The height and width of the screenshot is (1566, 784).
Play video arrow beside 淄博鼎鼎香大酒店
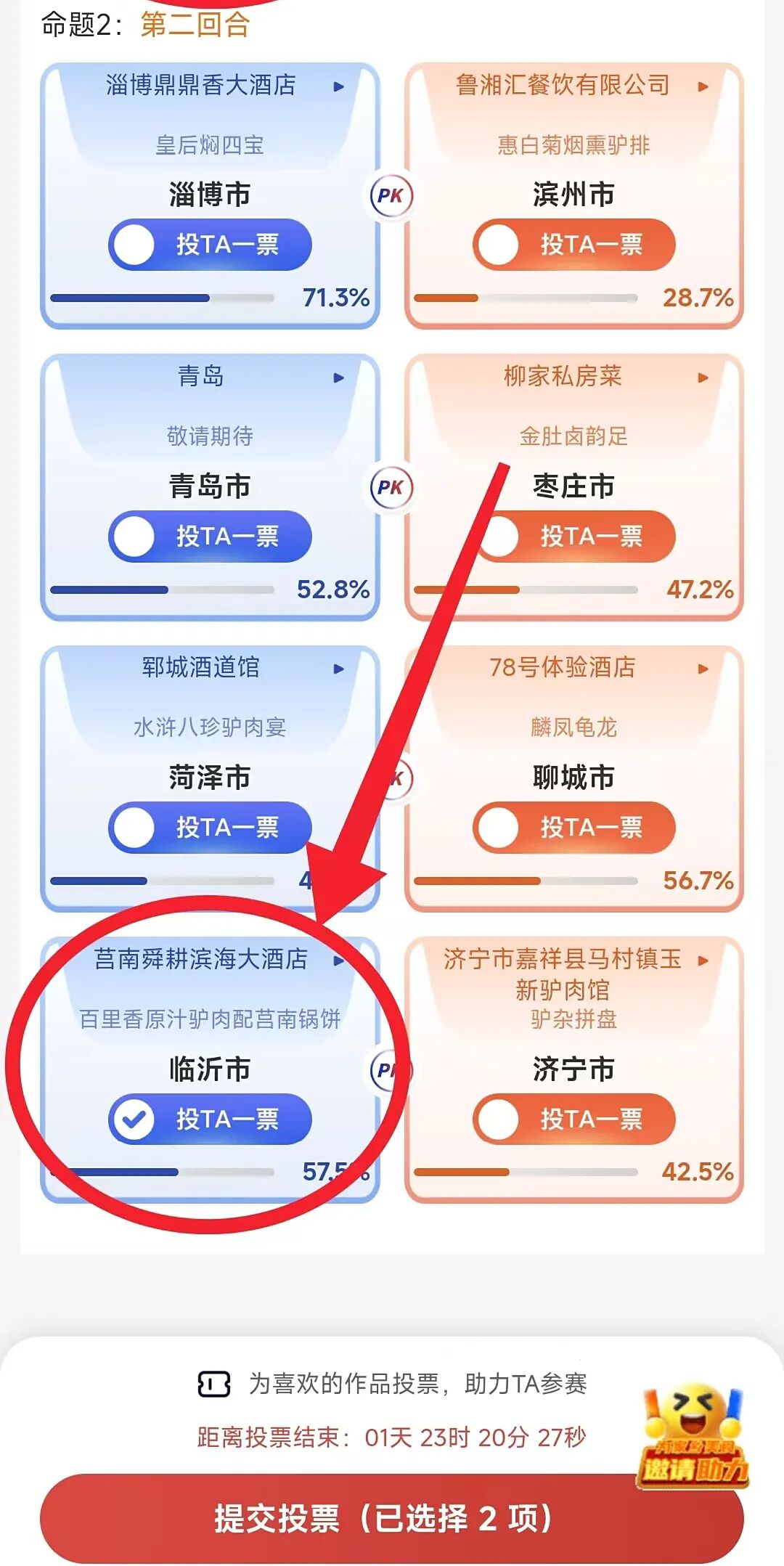point(338,86)
